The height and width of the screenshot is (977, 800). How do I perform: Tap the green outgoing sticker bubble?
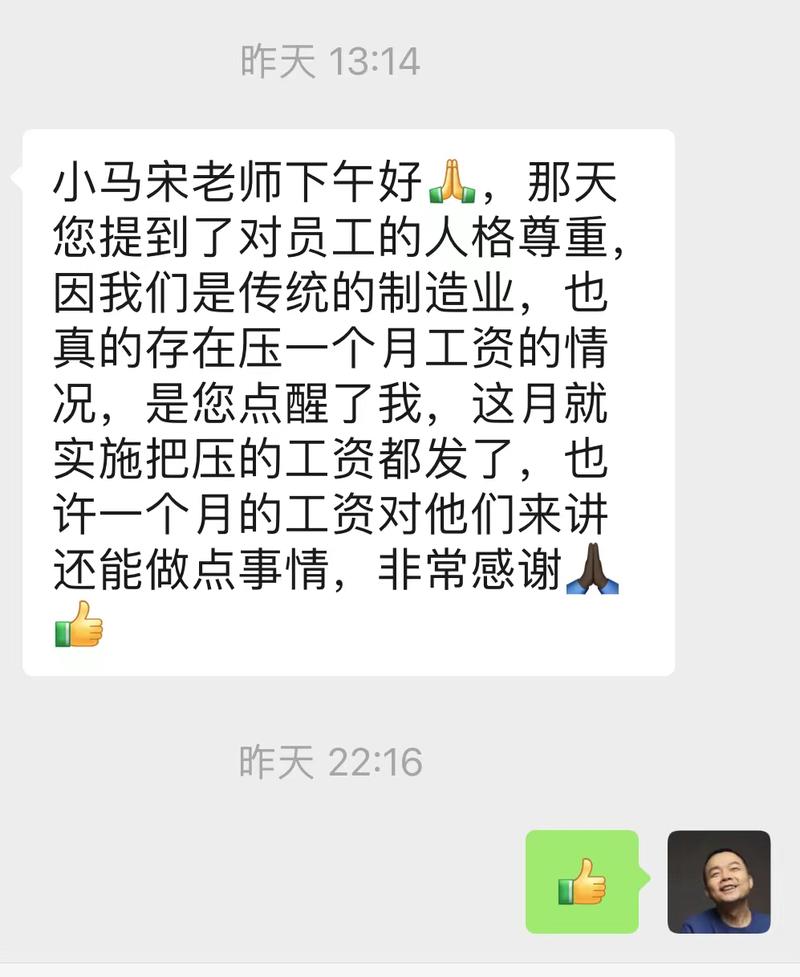click(x=582, y=880)
